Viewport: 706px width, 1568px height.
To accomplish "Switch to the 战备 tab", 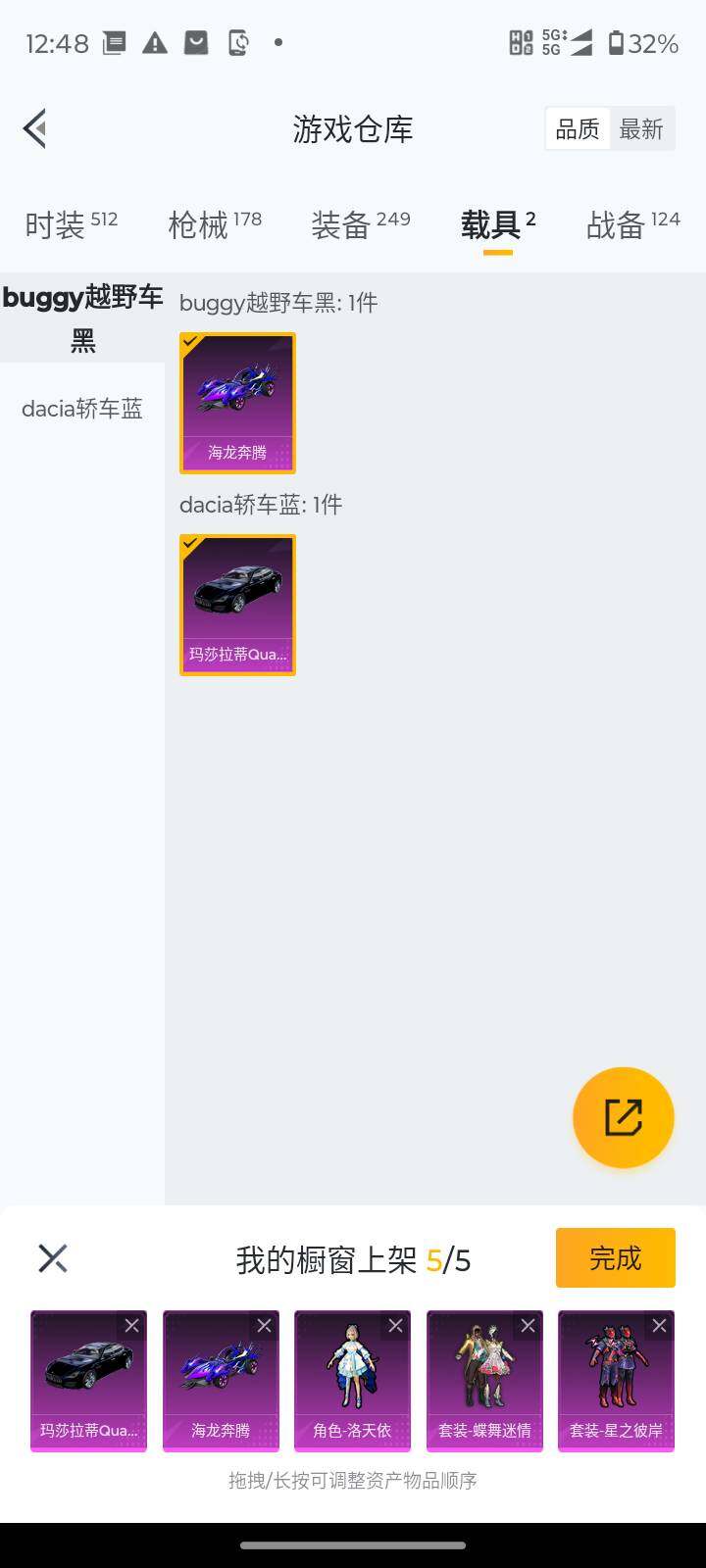I will 632,224.
